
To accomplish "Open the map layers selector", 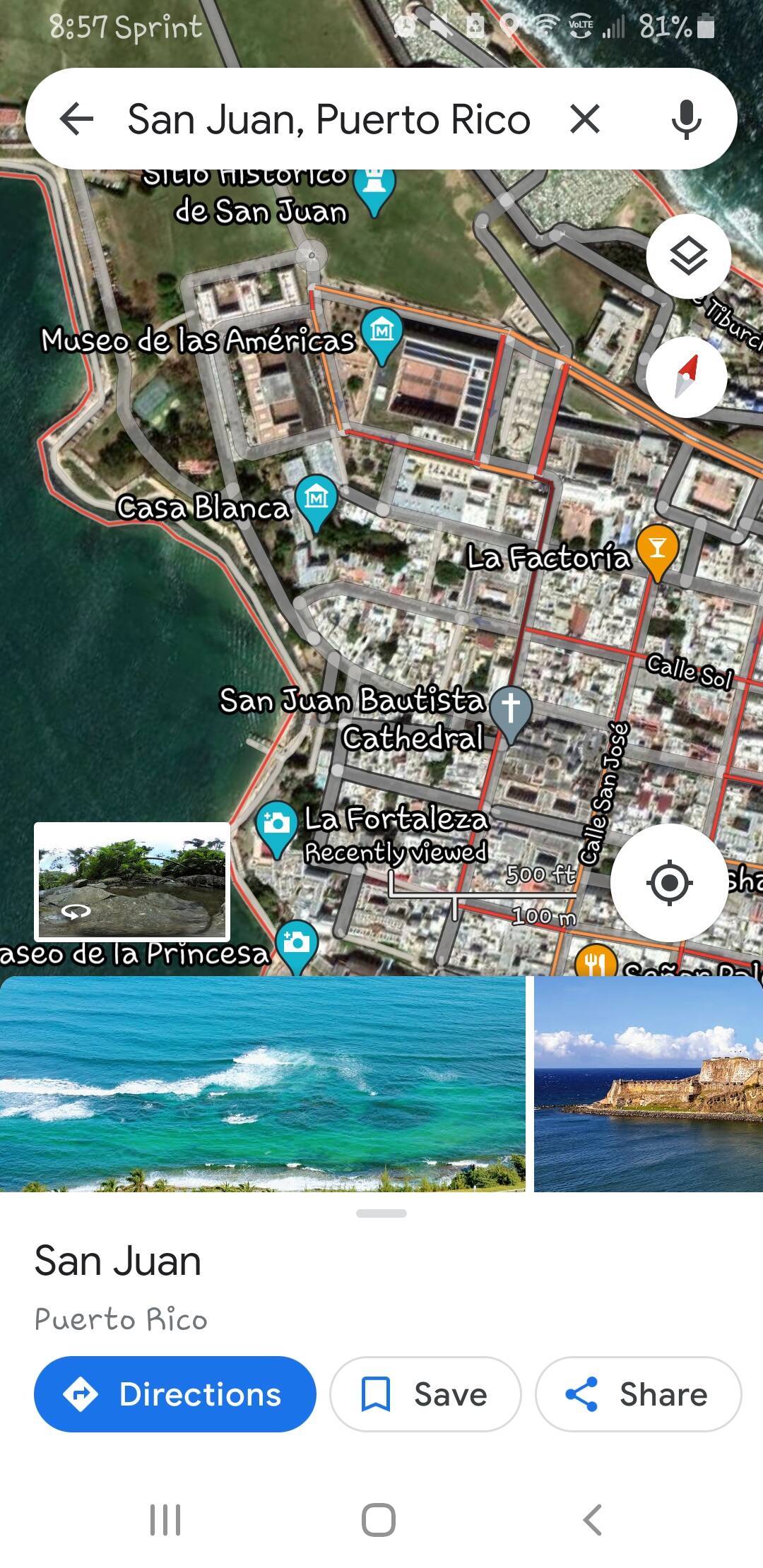I will pyautogui.click(x=689, y=256).
